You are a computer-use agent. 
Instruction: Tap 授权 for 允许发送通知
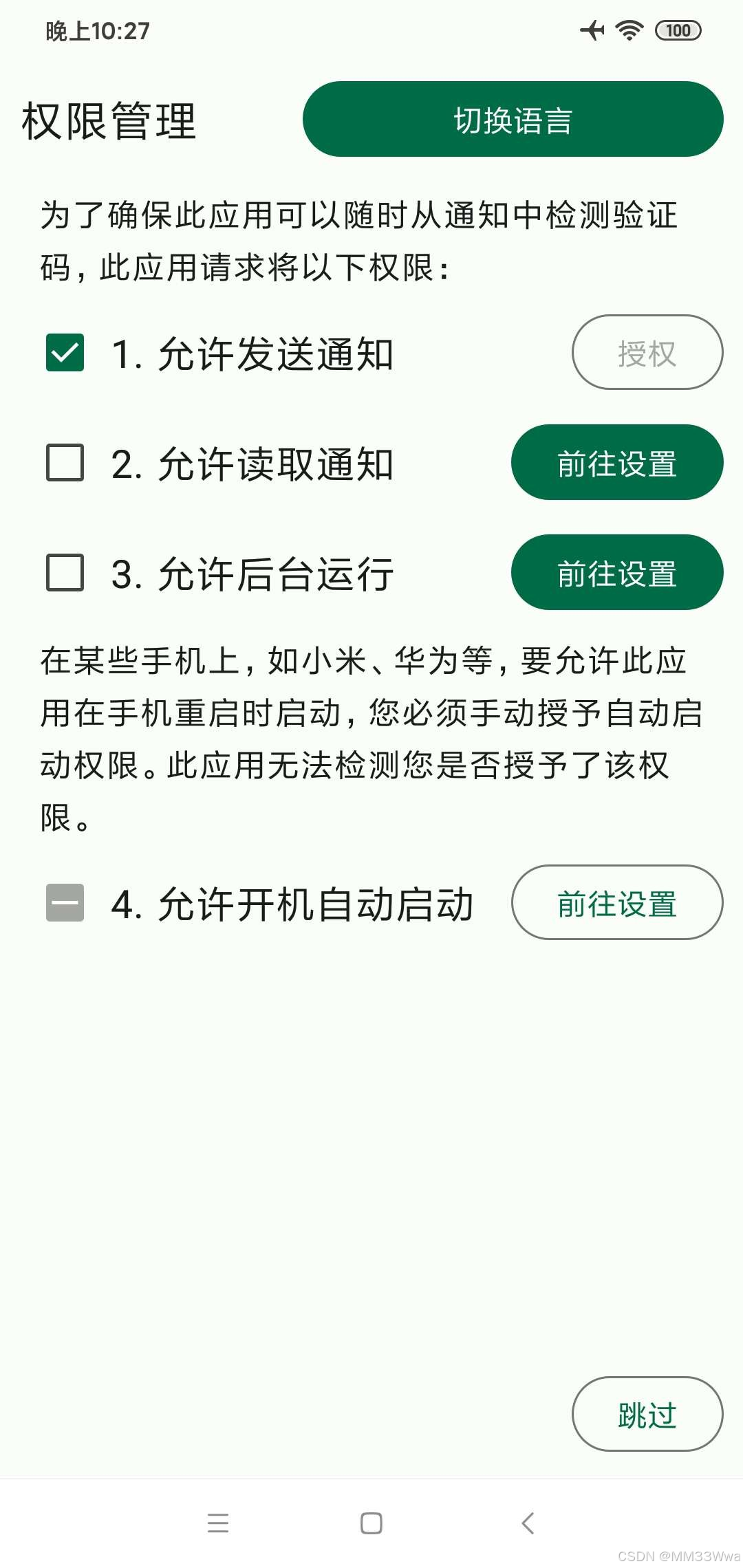tap(647, 353)
